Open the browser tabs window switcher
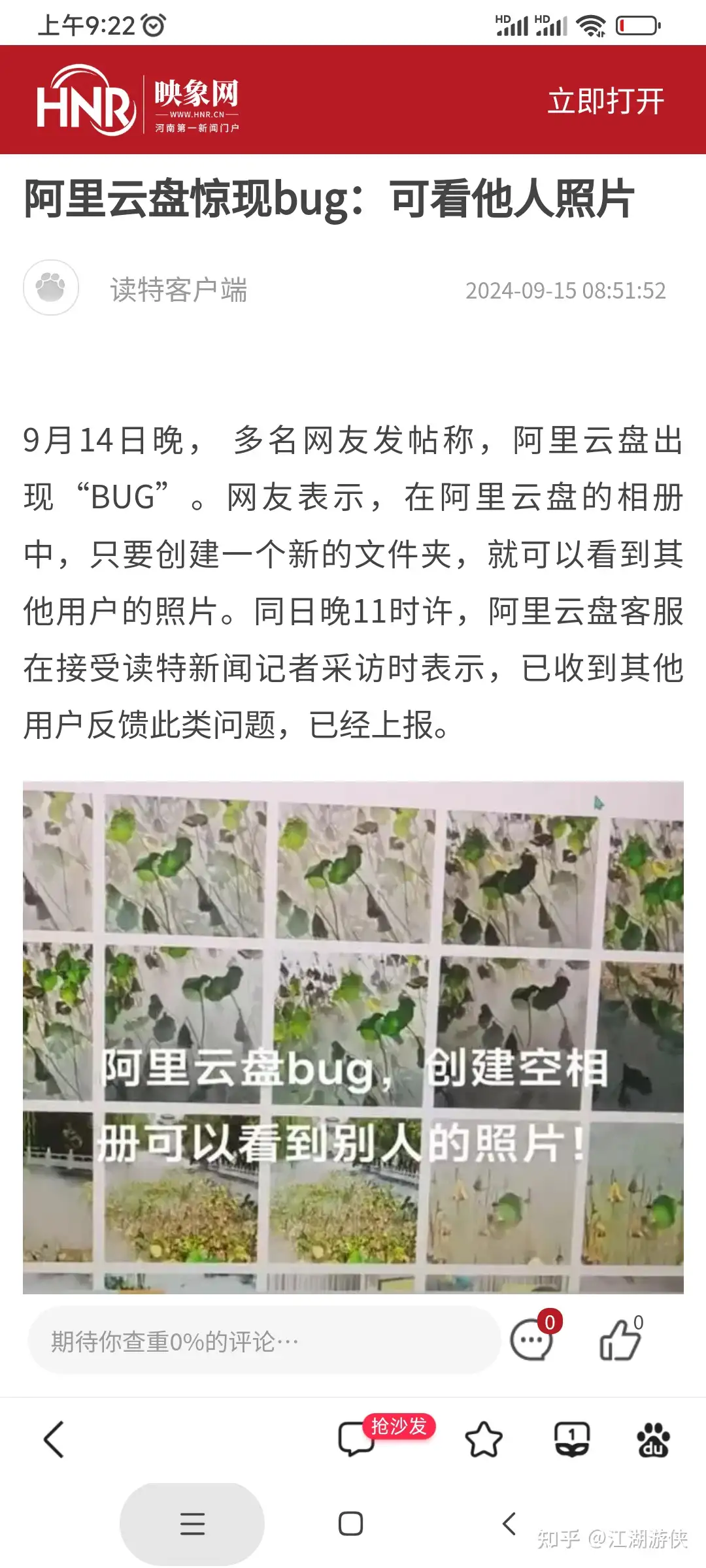The image size is (706, 1568). pos(572,1439)
